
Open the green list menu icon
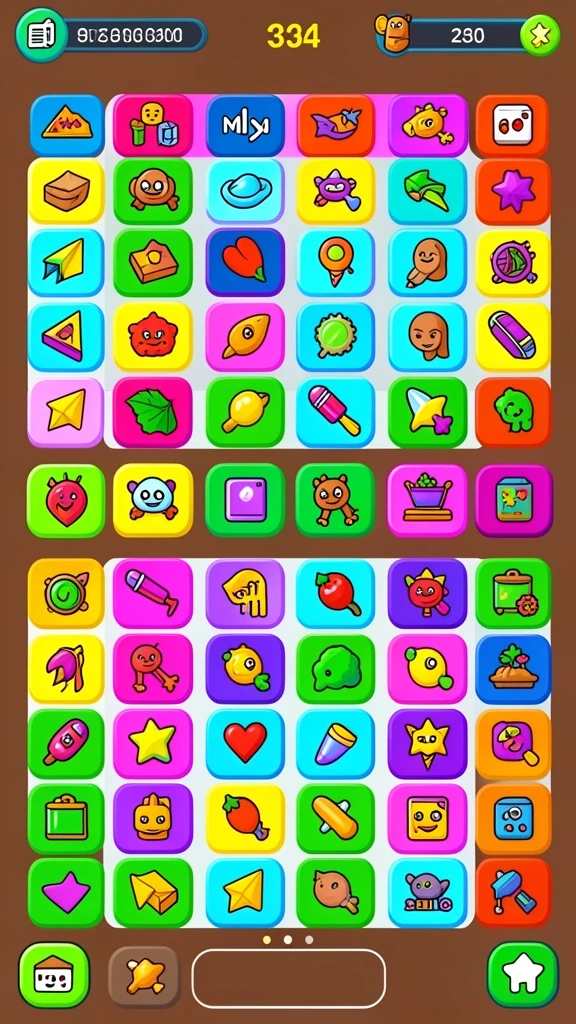(40, 35)
